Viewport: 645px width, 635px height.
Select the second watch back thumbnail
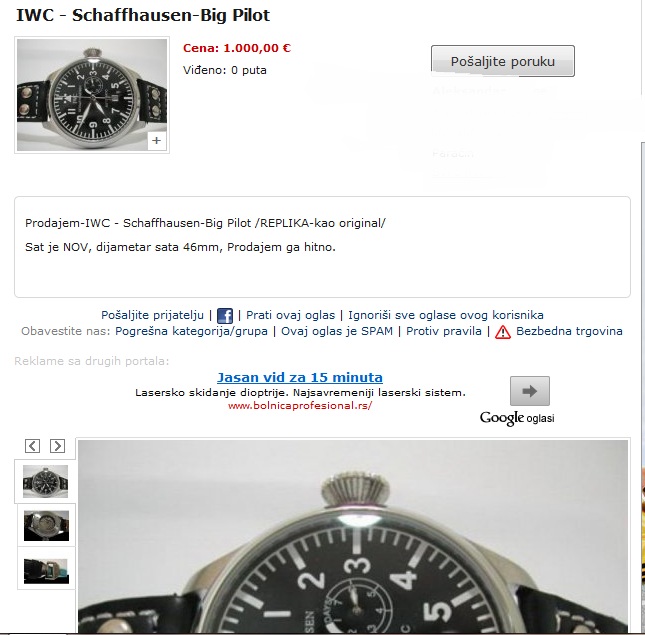(46, 524)
